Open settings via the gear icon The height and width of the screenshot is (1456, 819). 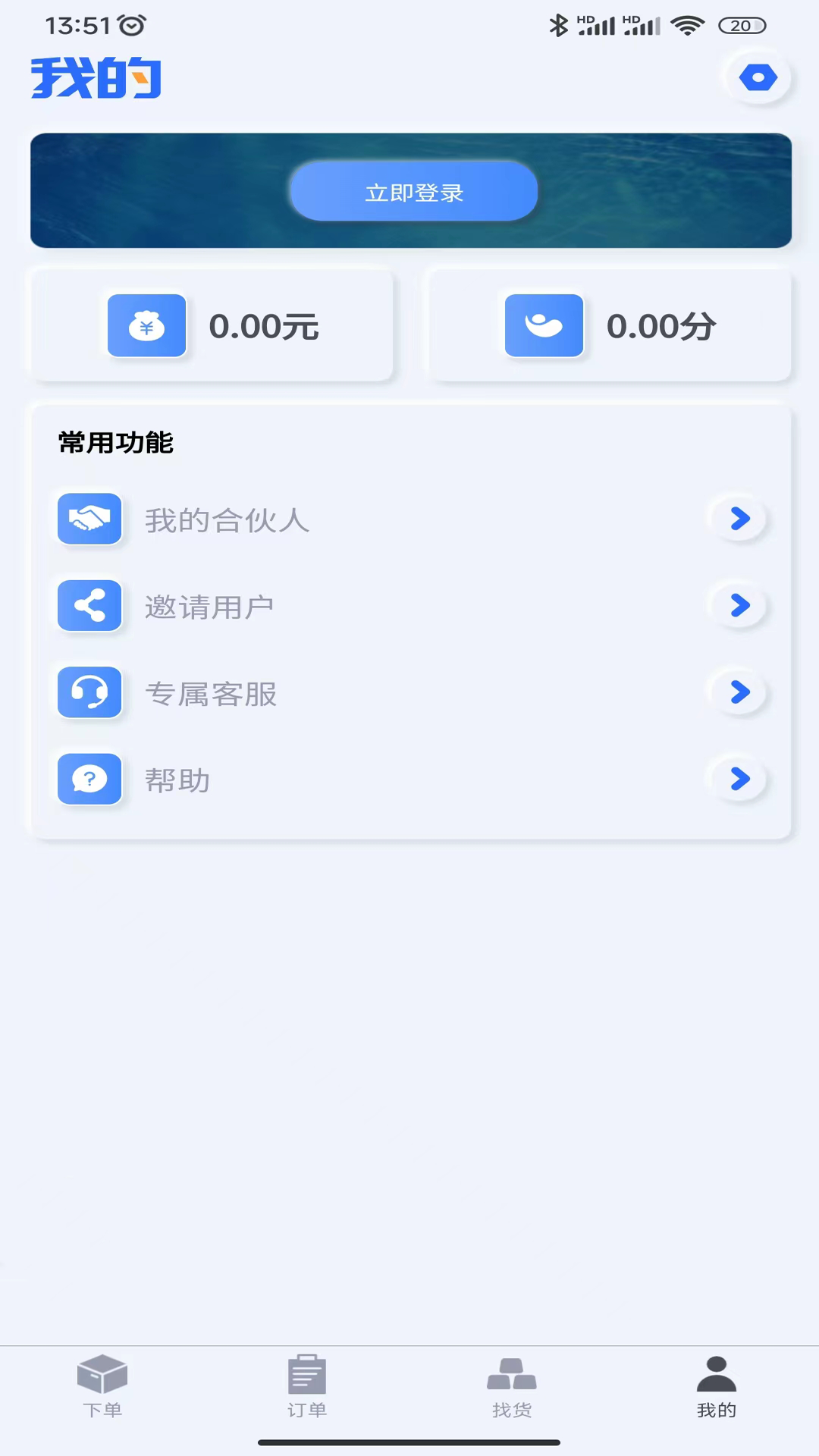pyautogui.click(x=758, y=77)
